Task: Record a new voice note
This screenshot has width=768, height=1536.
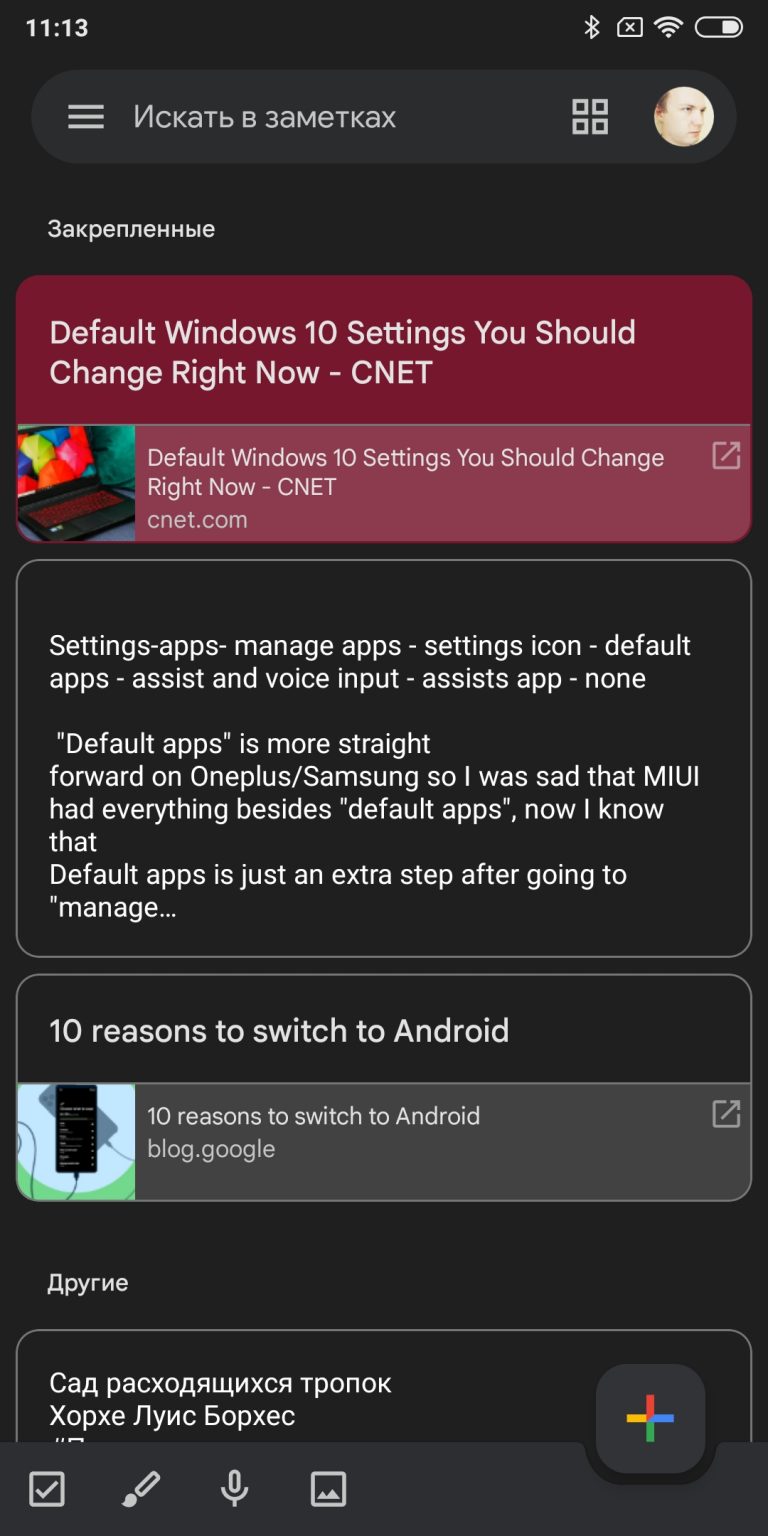Action: (234, 1489)
